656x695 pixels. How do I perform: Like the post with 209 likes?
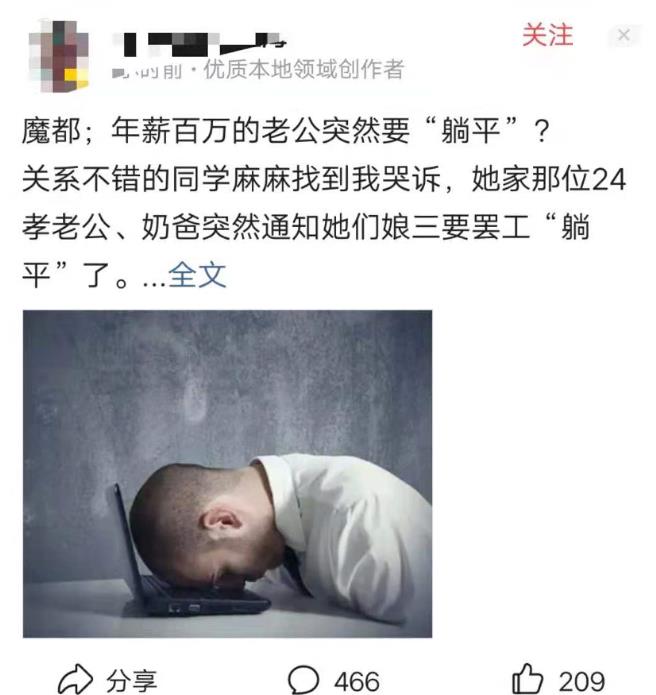(x=558, y=680)
